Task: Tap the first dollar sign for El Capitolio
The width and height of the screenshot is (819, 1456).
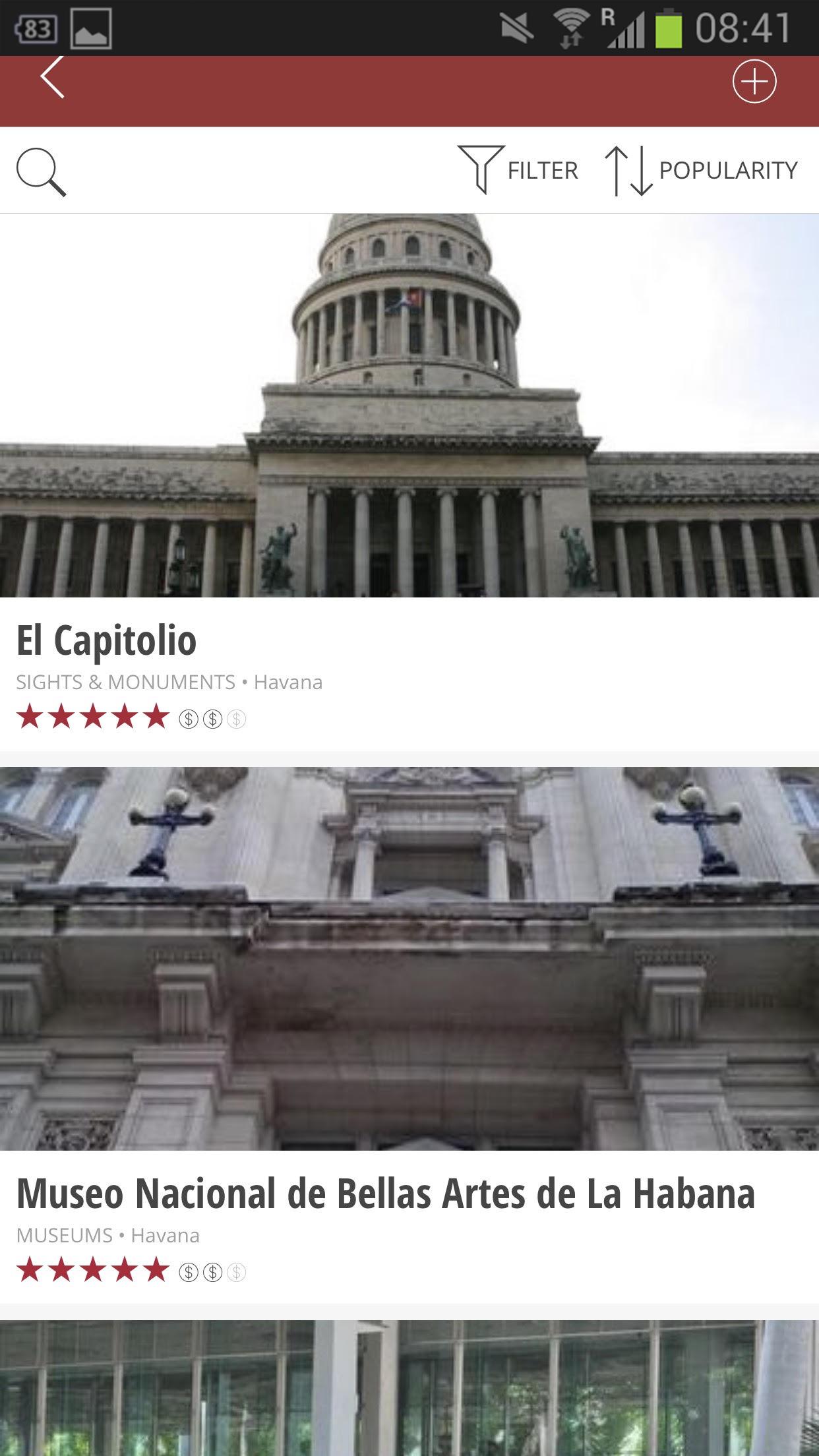Action: 189,721
